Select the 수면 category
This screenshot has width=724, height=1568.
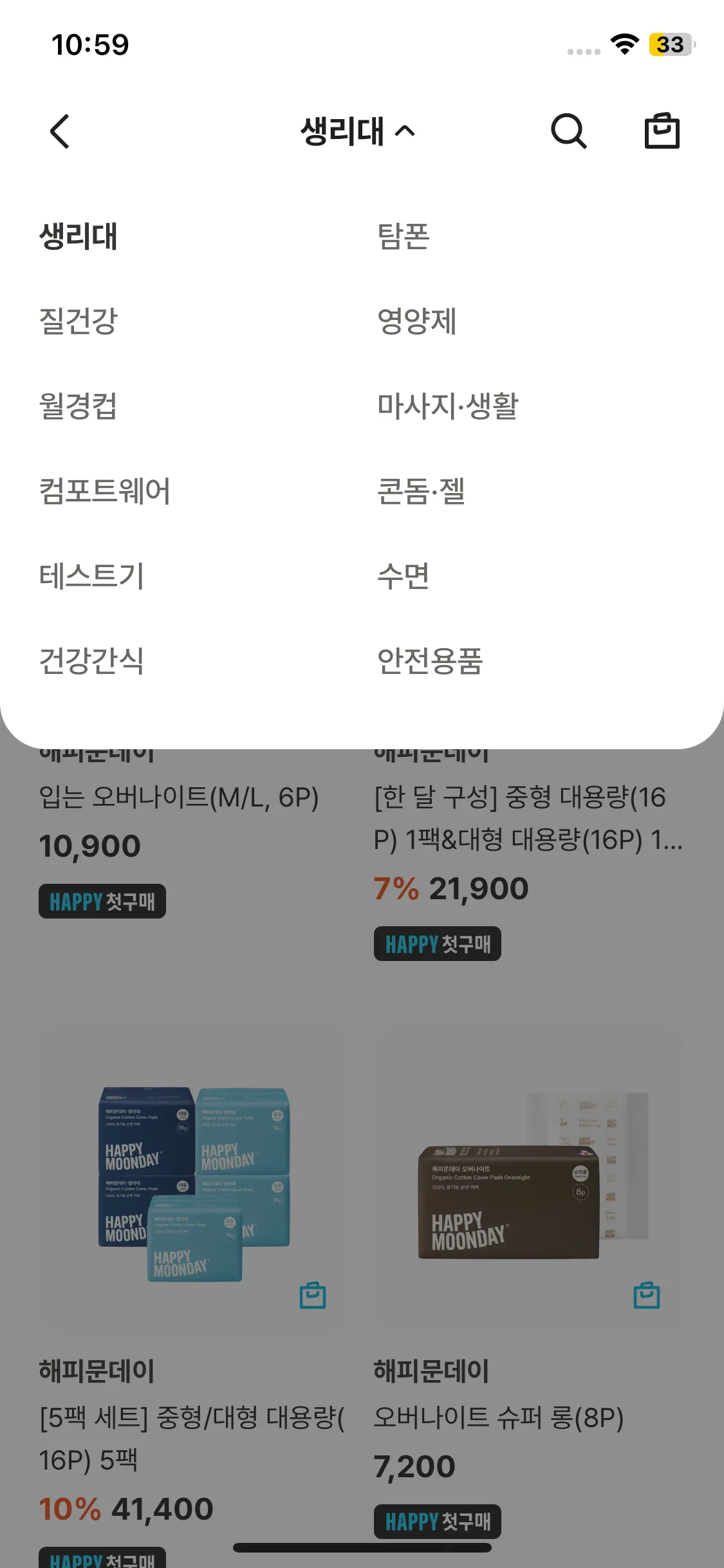(x=404, y=575)
